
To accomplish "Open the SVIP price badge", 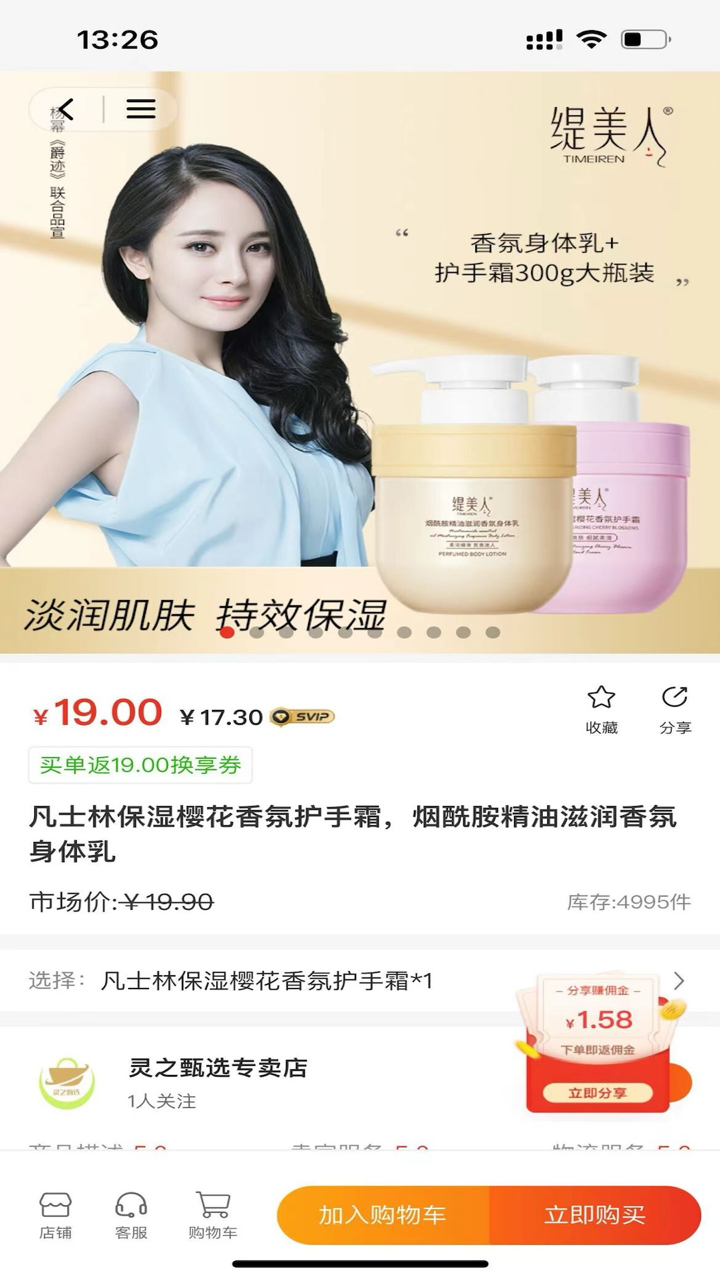I will [302, 716].
